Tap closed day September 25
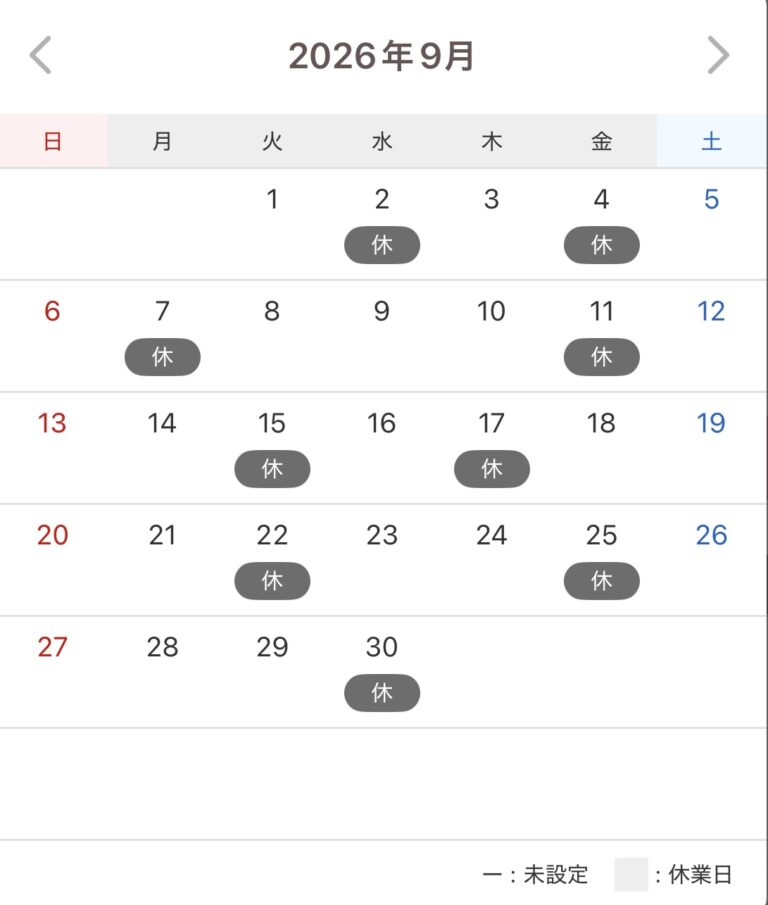 (601, 560)
